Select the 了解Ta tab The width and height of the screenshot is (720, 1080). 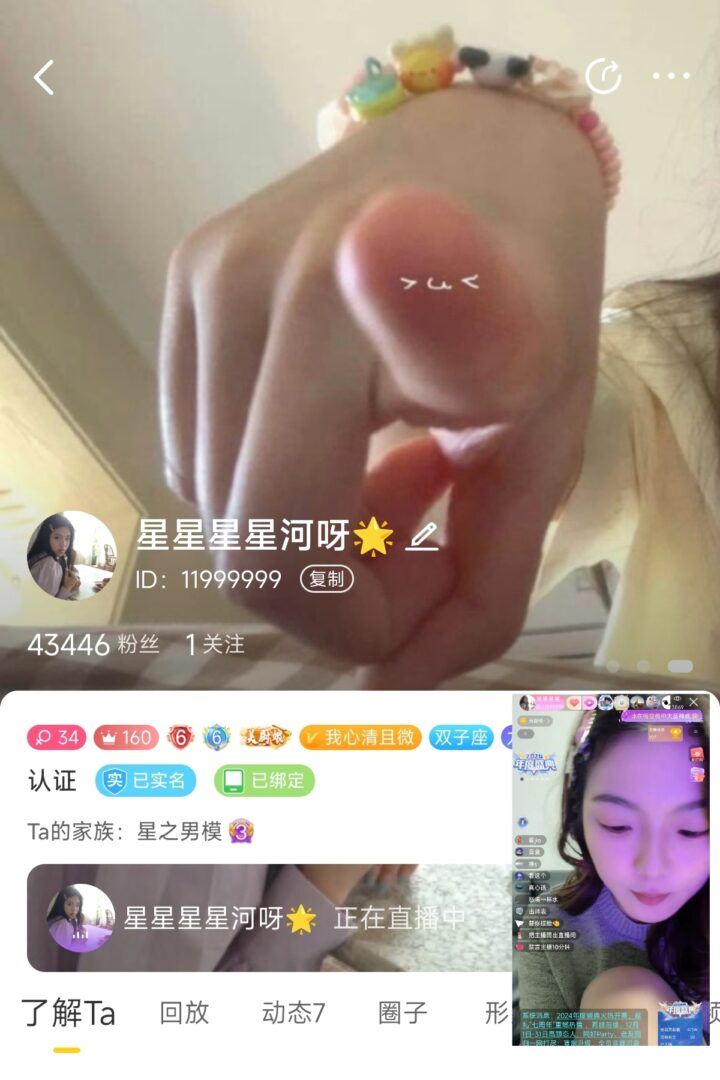68,1013
